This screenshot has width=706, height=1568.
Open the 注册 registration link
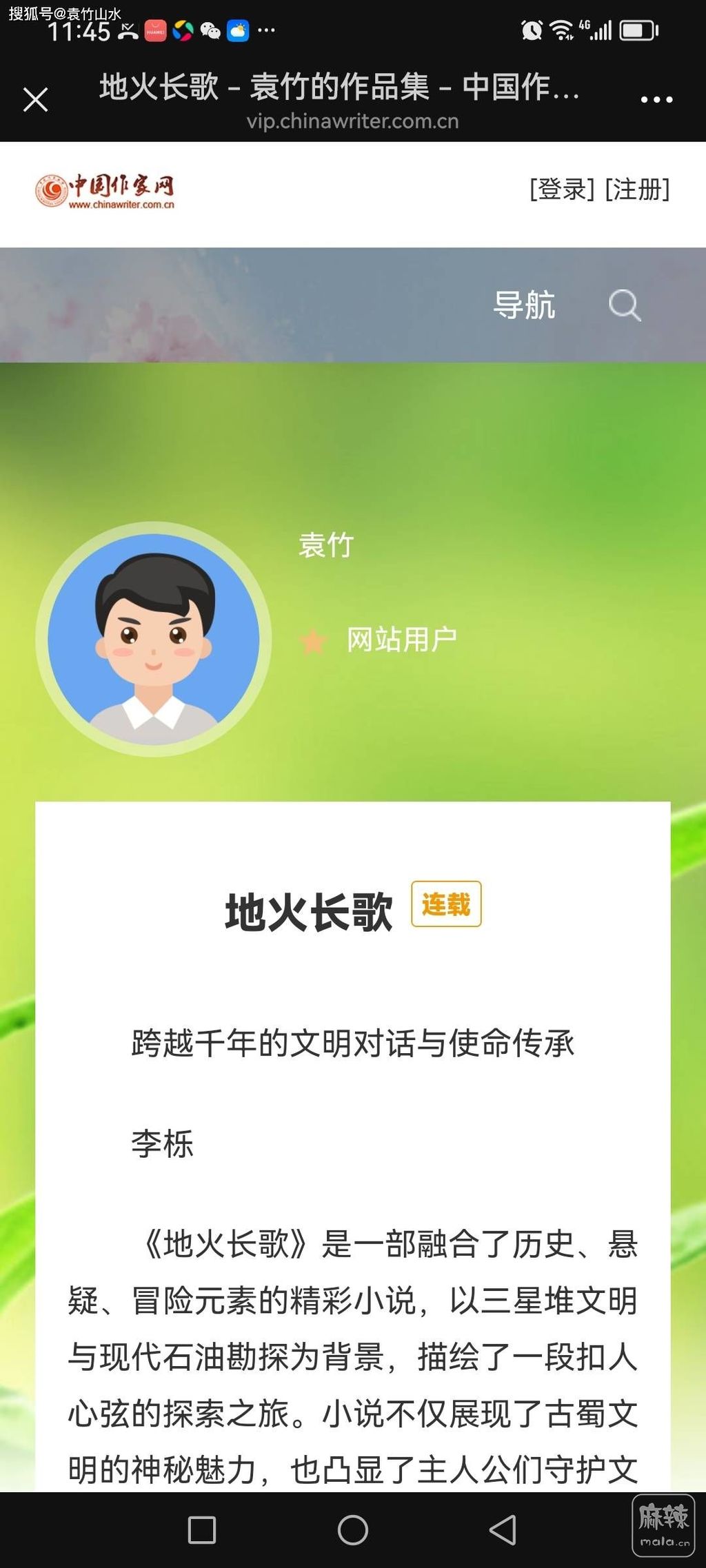click(637, 189)
